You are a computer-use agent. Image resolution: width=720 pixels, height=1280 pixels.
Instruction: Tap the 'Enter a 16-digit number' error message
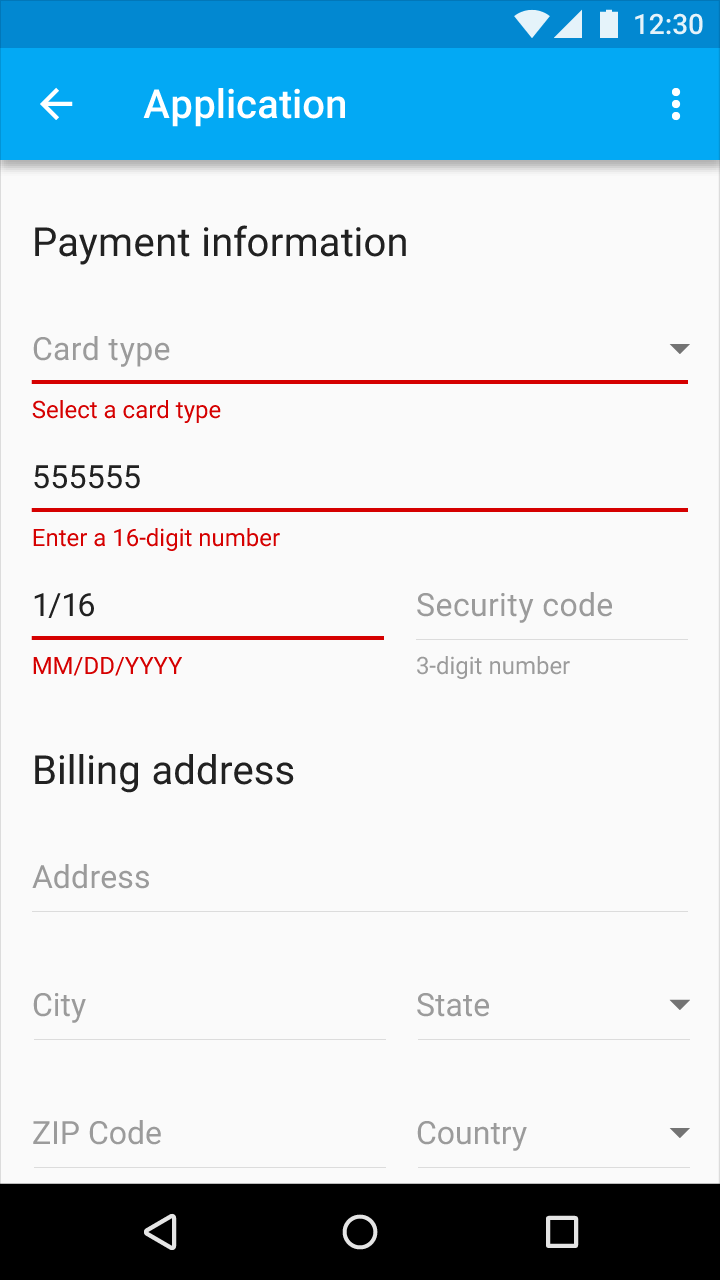pyautogui.click(x=156, y=538)
